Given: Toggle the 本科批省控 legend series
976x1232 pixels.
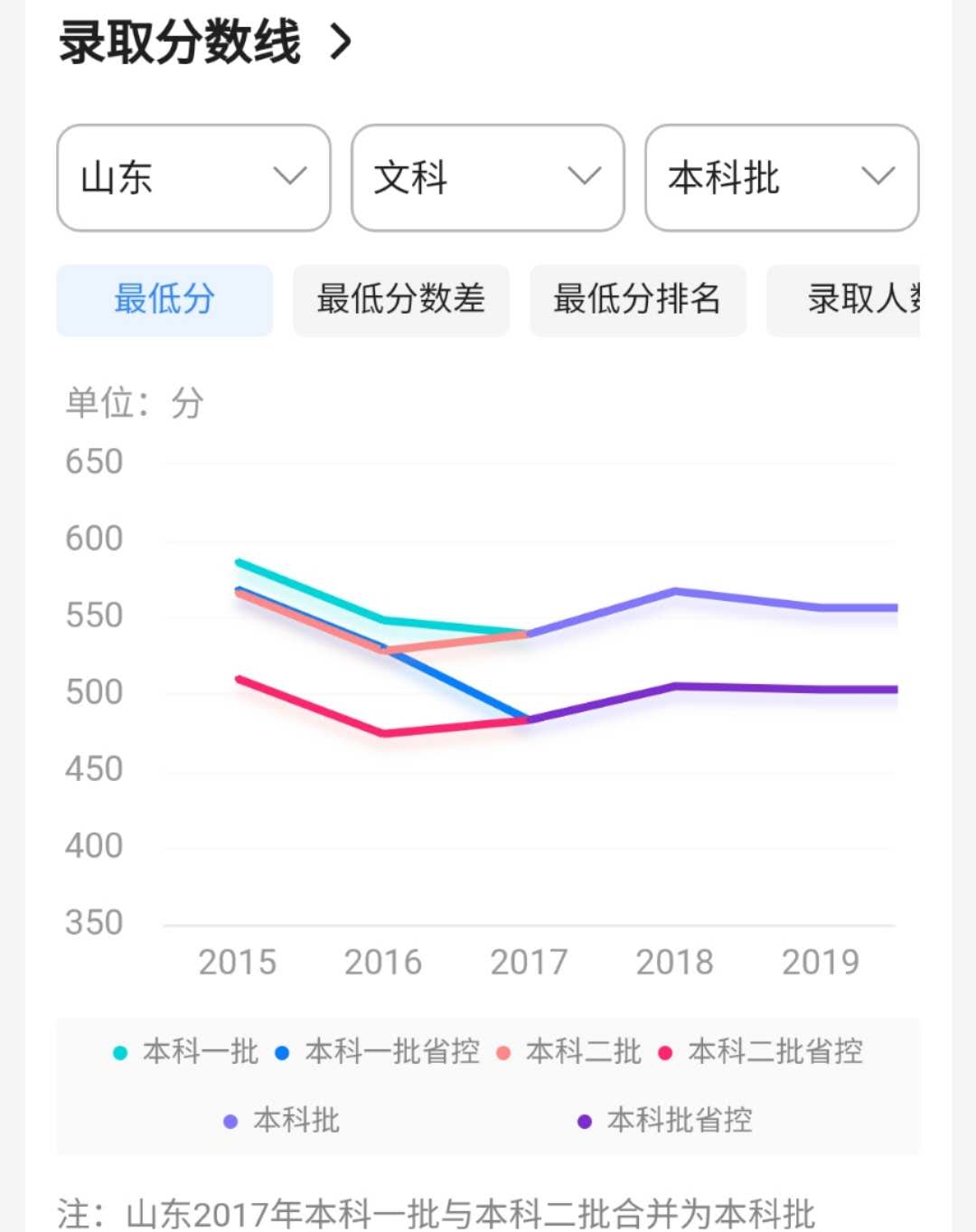Looking at the screenshot, I should tap(665, 1121).
